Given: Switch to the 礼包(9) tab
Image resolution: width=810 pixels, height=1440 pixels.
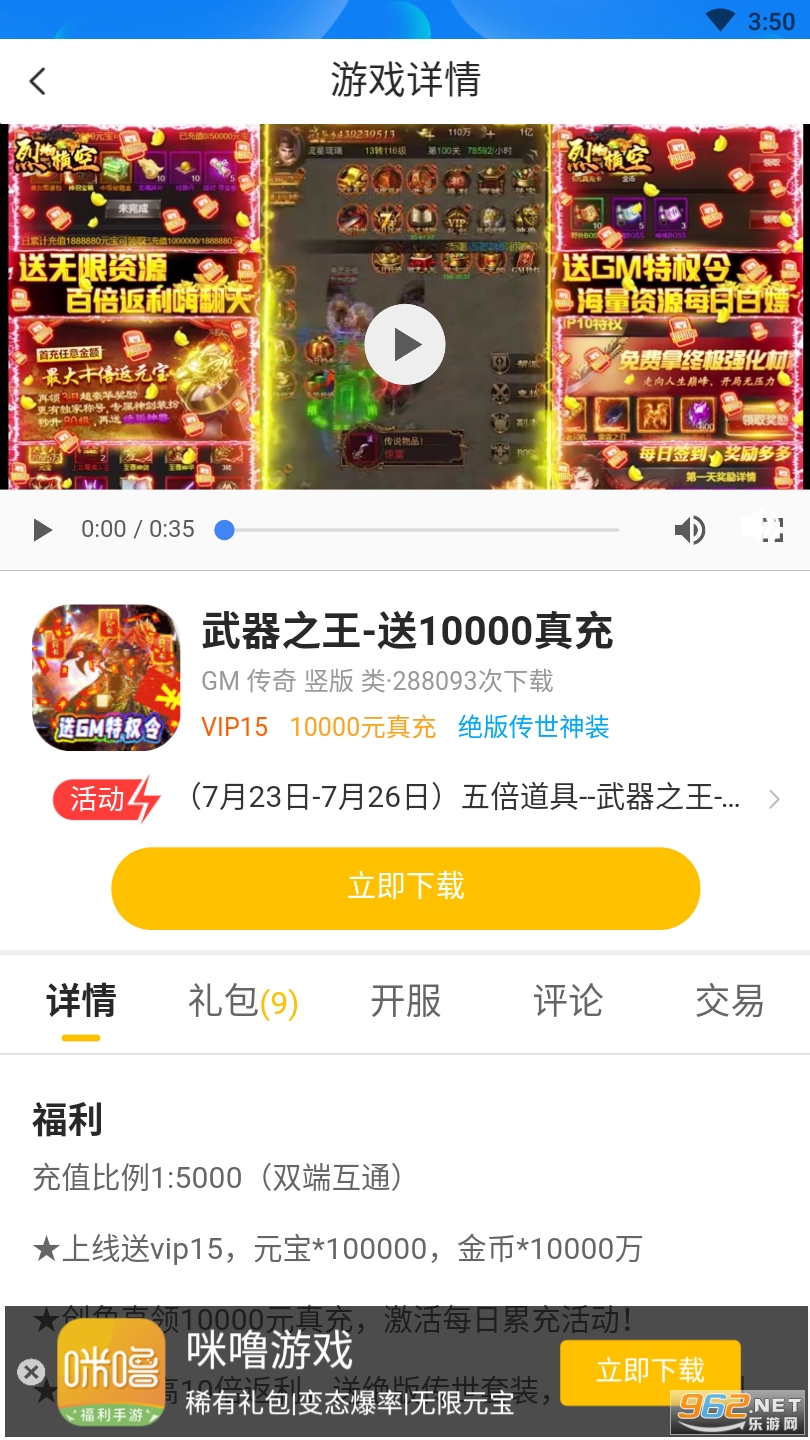Looking at the screenshot, I should pyautogui.click(x=243, y=1001).
